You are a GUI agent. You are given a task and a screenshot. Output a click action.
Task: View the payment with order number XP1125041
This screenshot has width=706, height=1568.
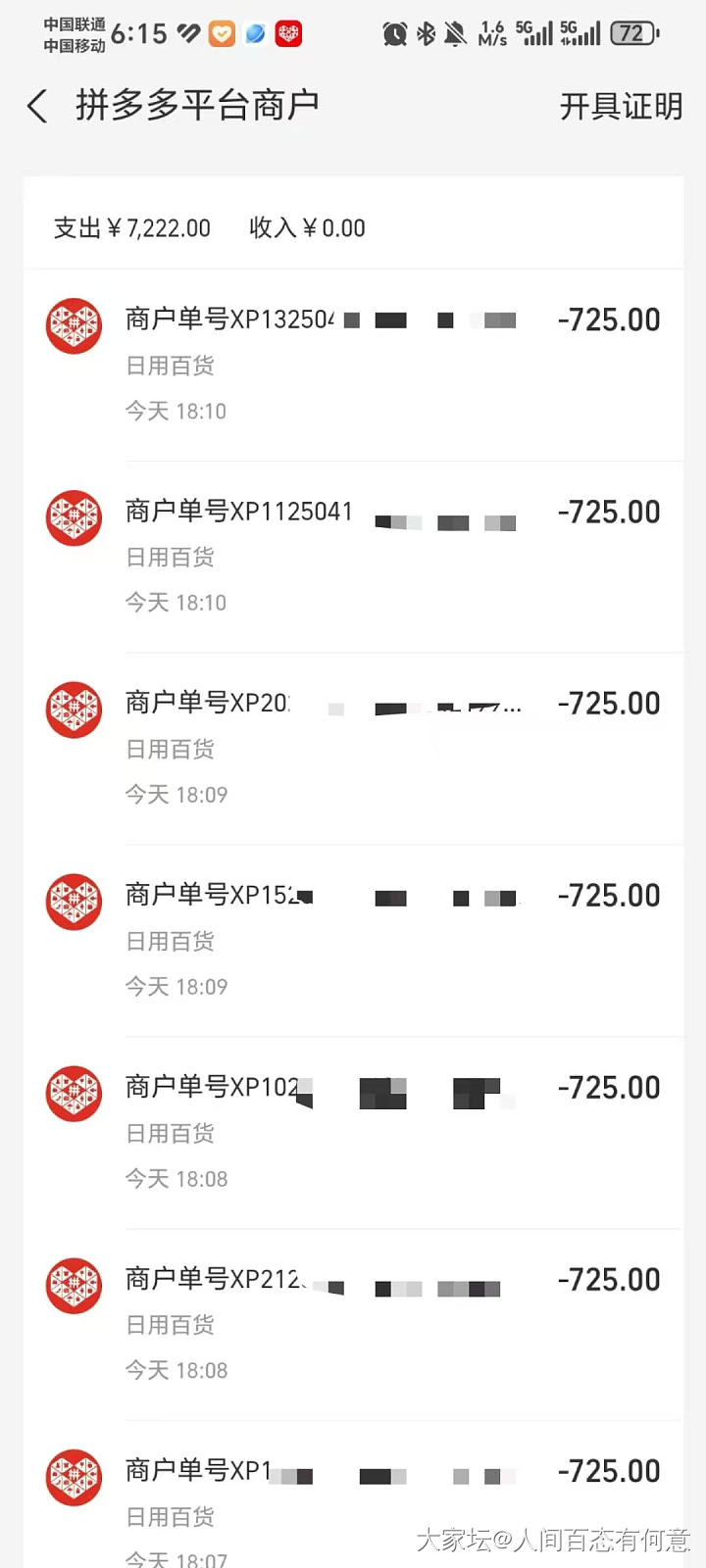(x=353, y=556)
